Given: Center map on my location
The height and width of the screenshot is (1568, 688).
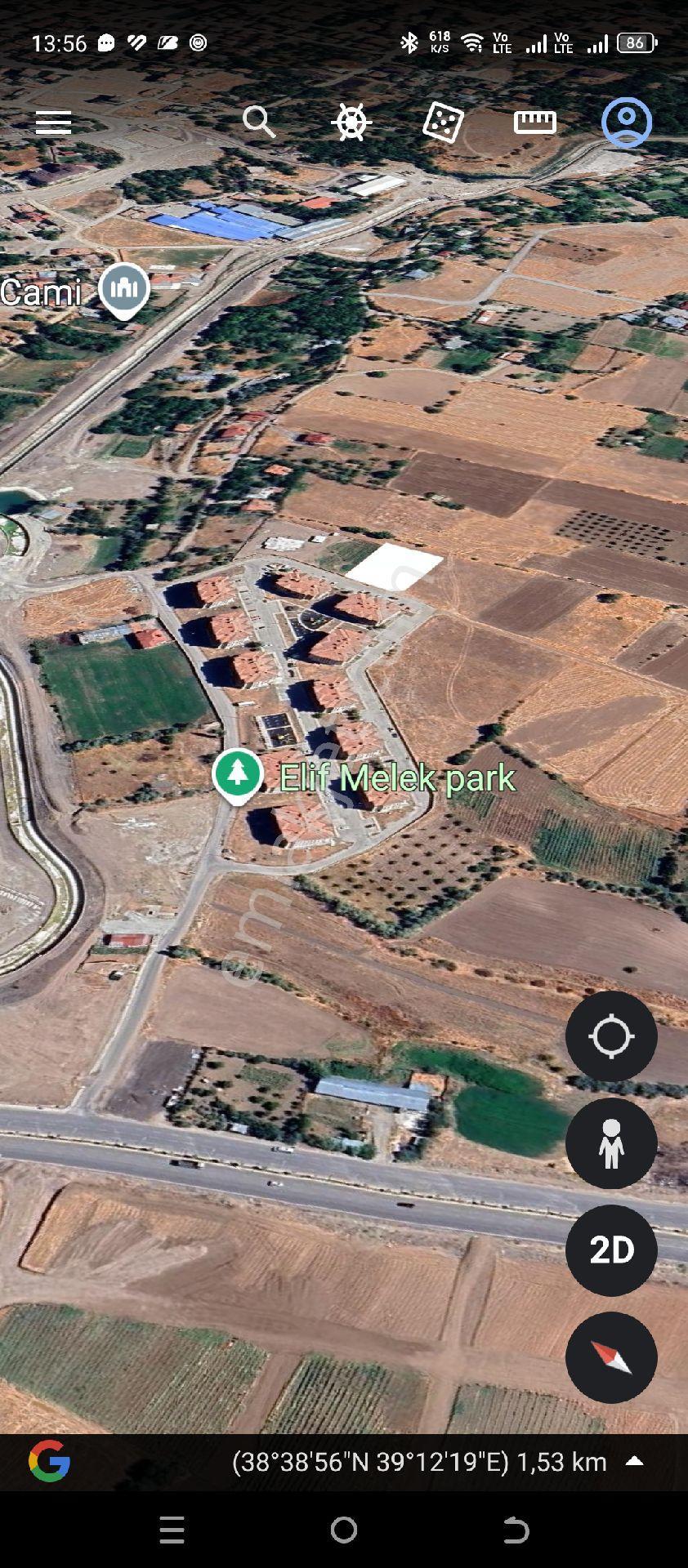Looking at the screenshot, I should pyautogui.click(x=611, y=1036).
